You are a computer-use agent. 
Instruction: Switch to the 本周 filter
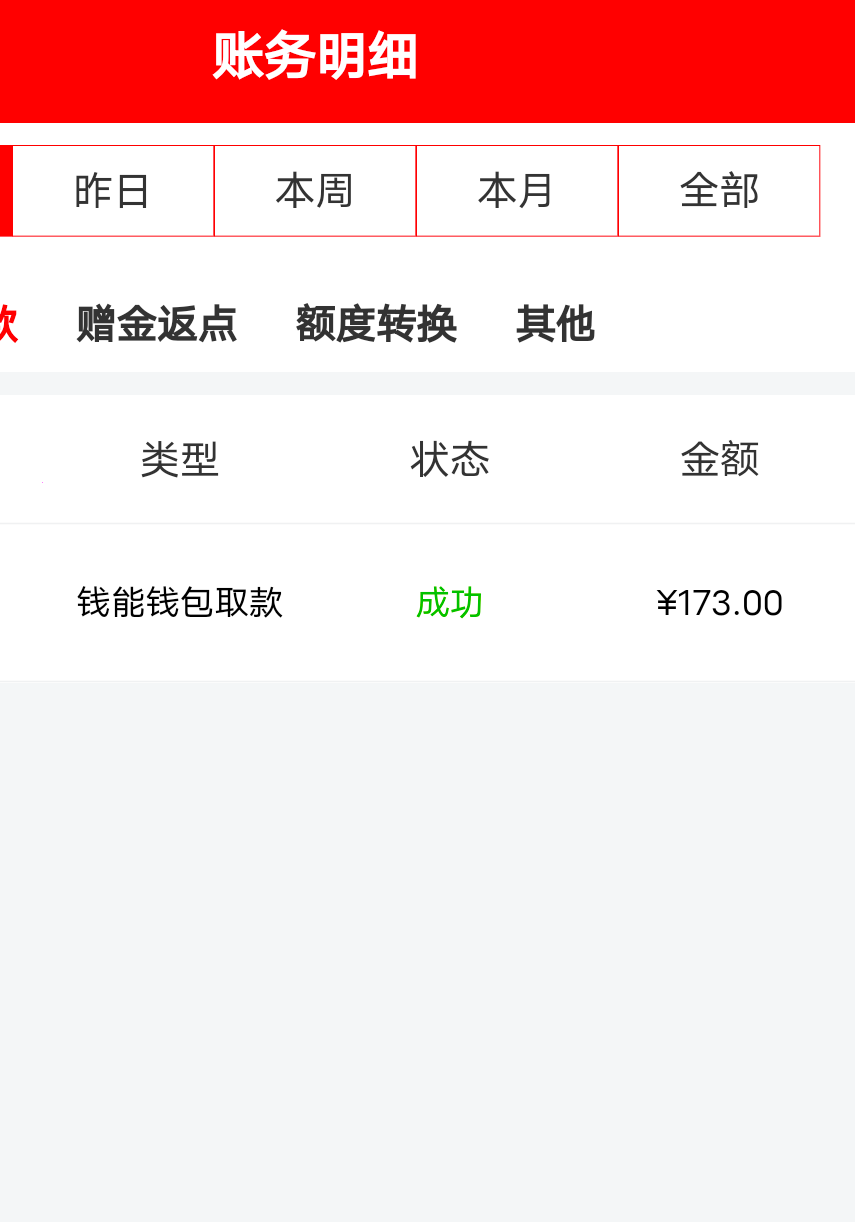(x=315, y=191)
